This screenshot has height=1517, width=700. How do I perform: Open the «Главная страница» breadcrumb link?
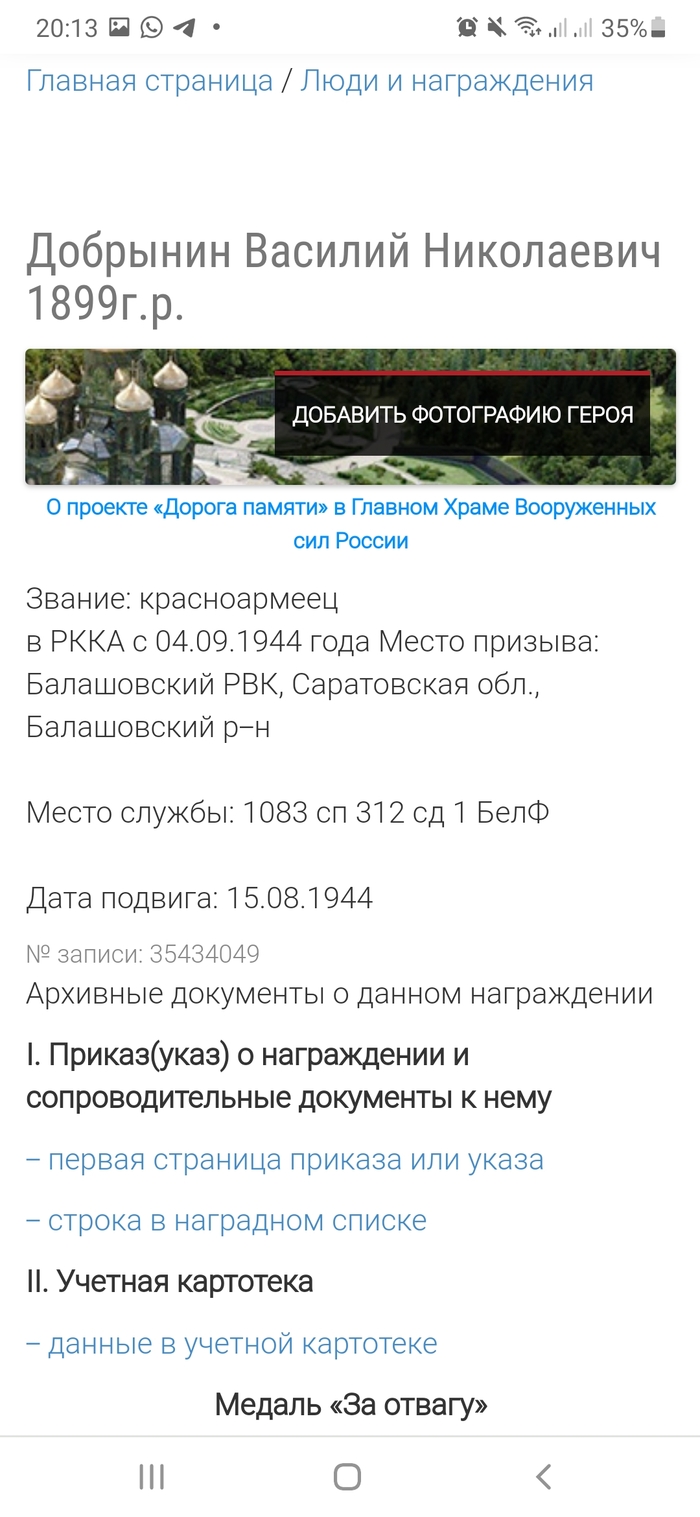(x=149, y=81)
